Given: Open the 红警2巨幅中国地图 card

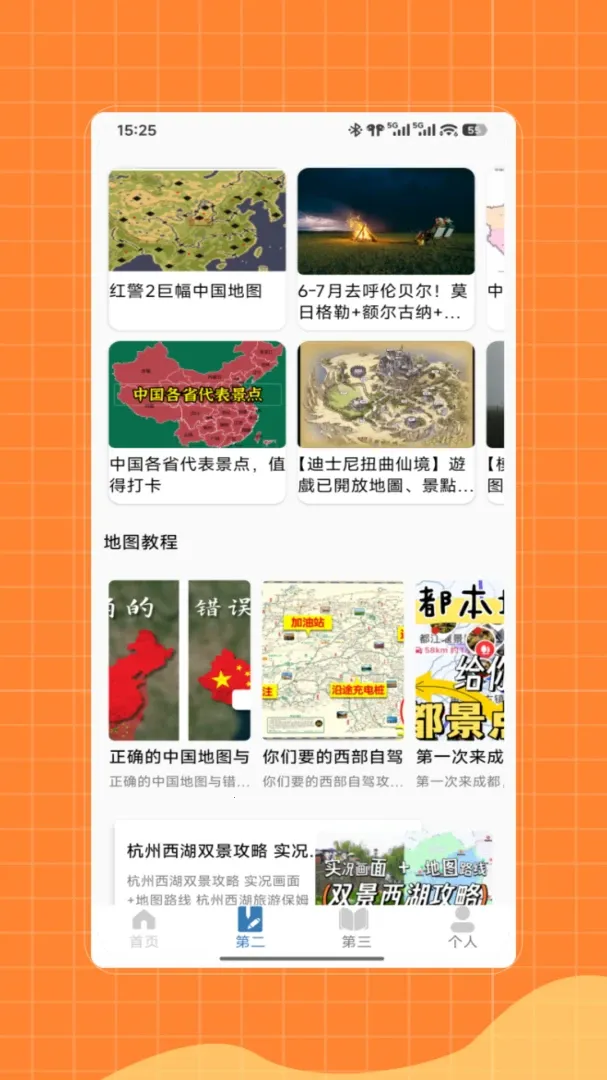Looking at the screenshot, I should (x=196, y=249).
